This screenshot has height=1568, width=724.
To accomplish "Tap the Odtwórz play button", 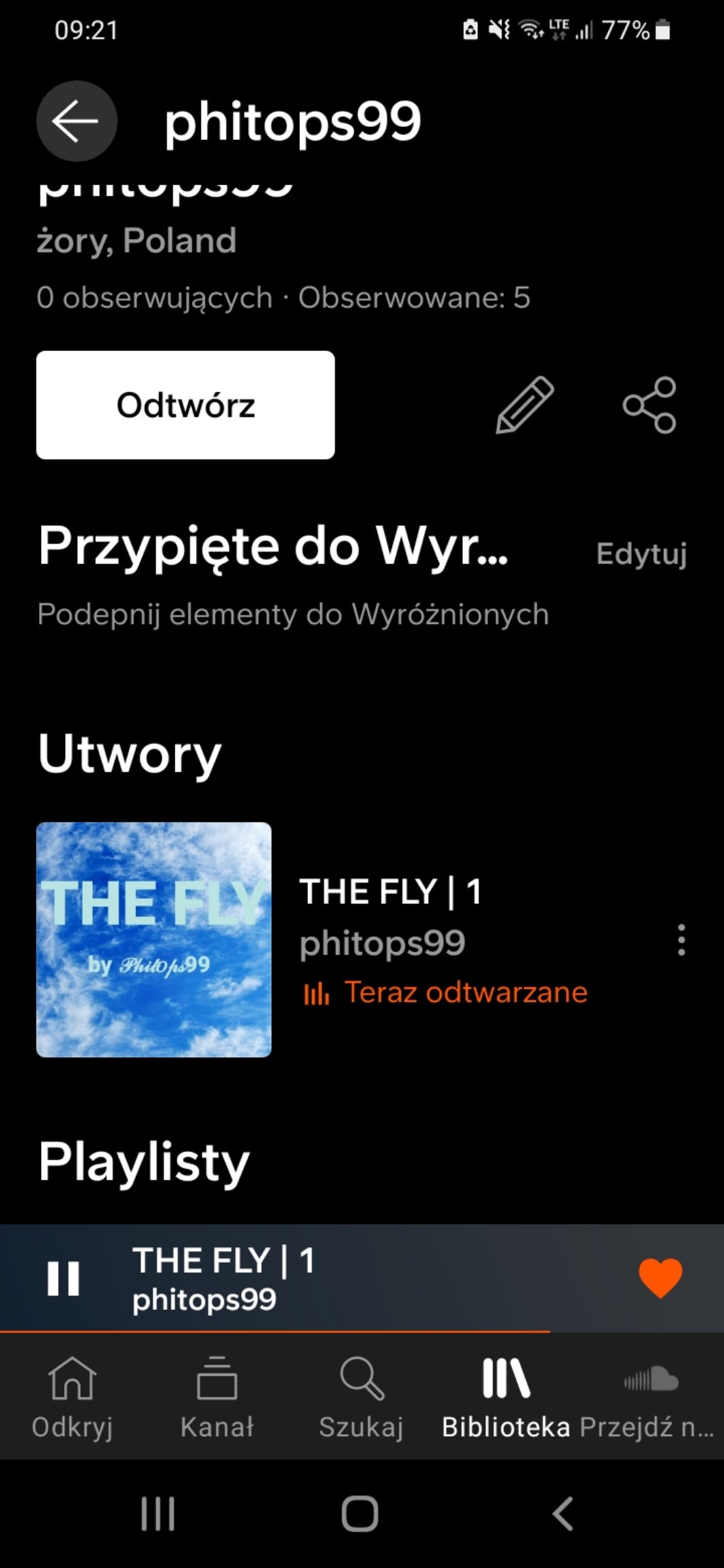I will [x=185, y=405].
